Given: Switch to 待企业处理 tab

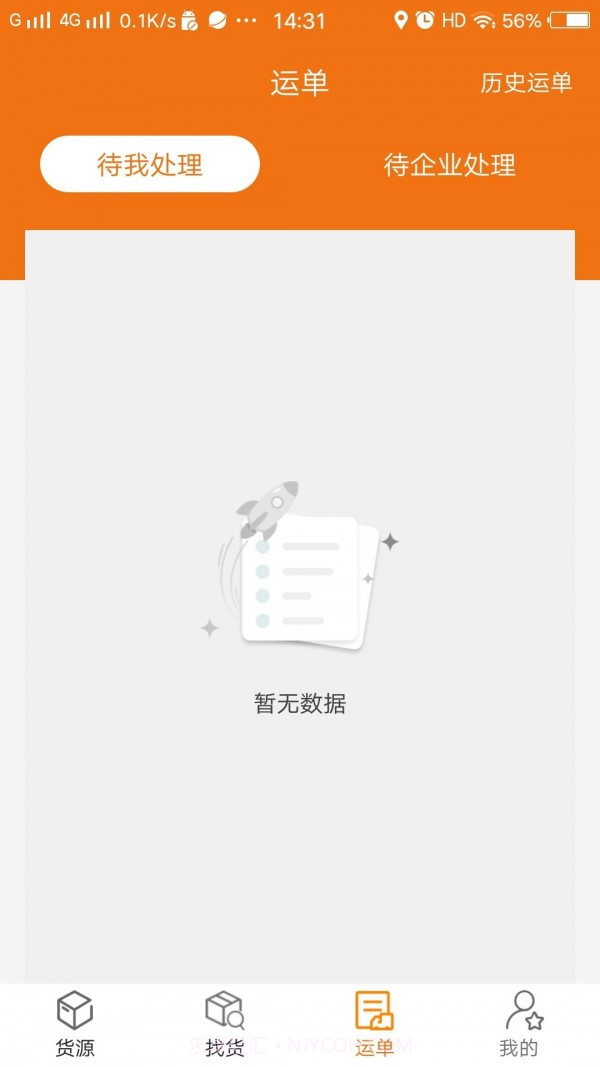Looking at the screenshot, I should 450,164.
